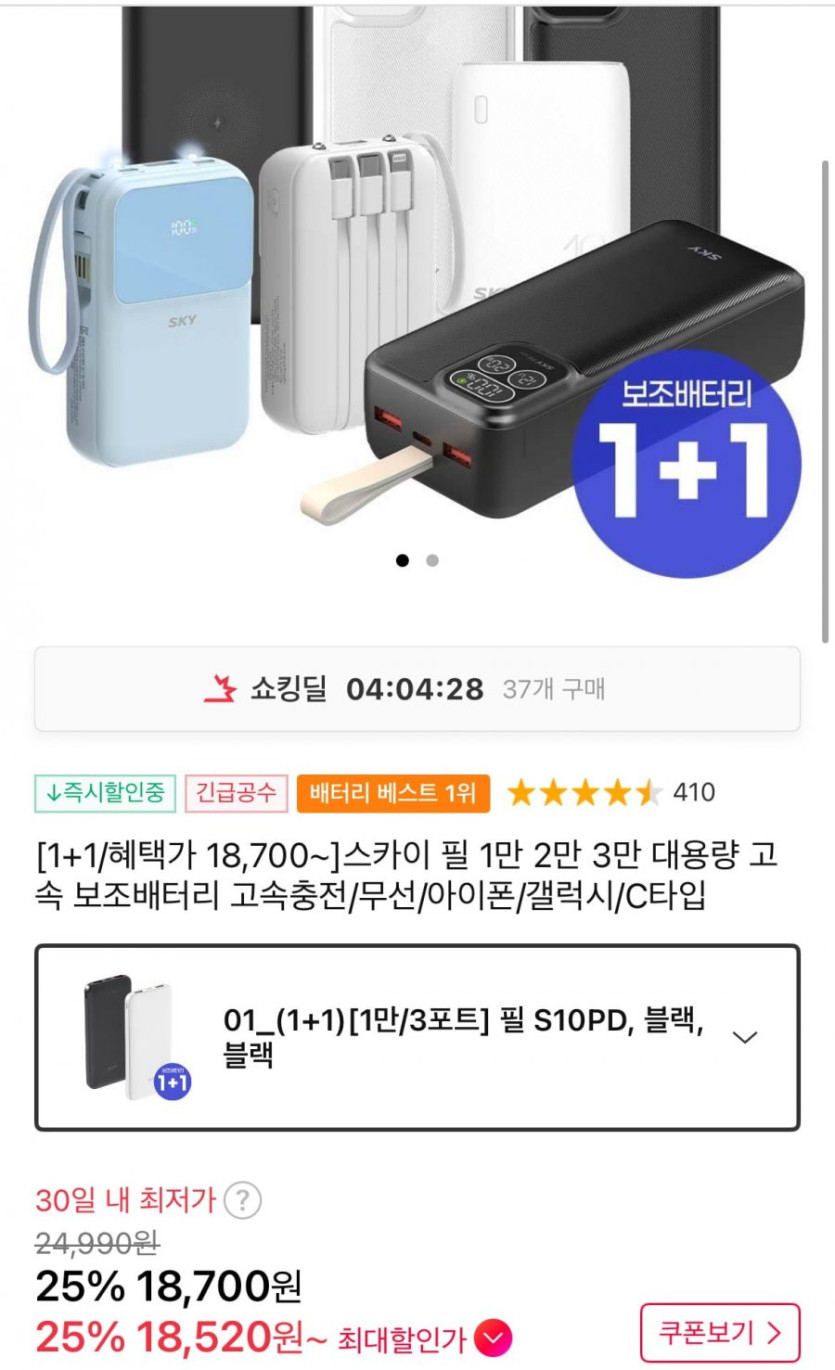Open the 쿠폰보기 coupon button

pyautogui.click(x=720, y=1332)
